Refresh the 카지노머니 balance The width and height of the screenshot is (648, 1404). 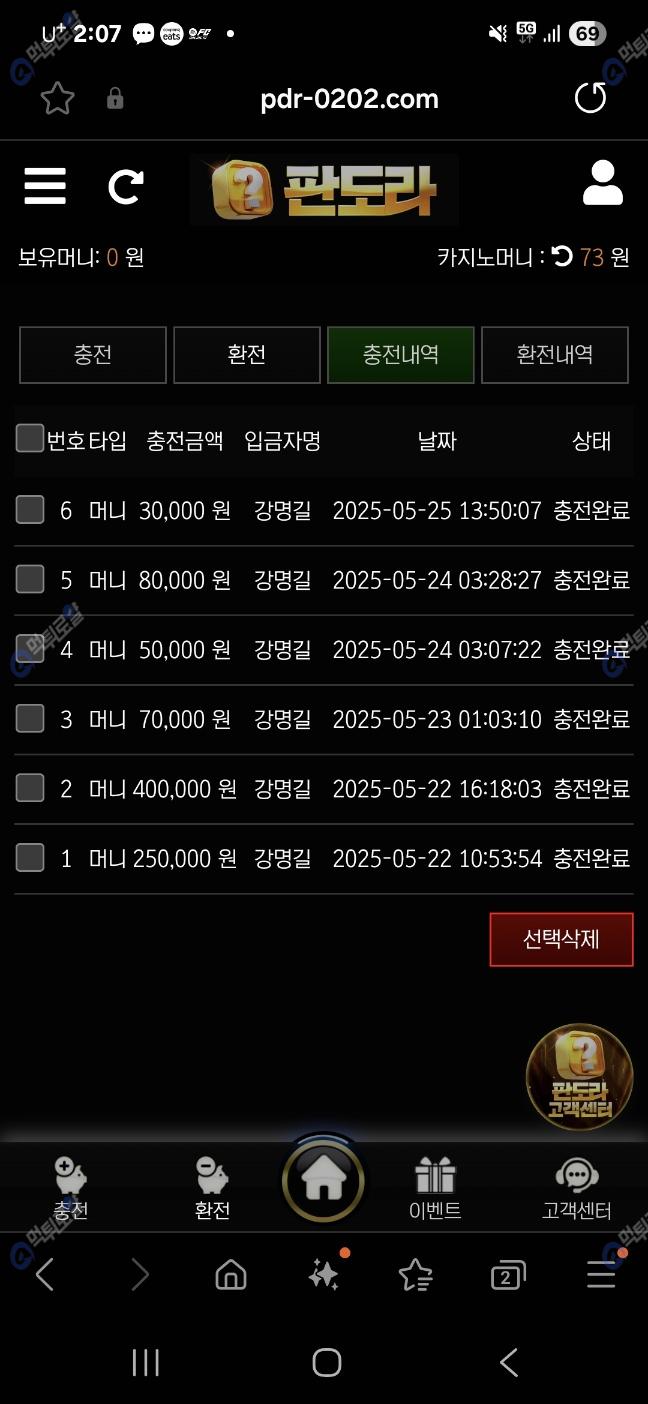tap(563, 257)
